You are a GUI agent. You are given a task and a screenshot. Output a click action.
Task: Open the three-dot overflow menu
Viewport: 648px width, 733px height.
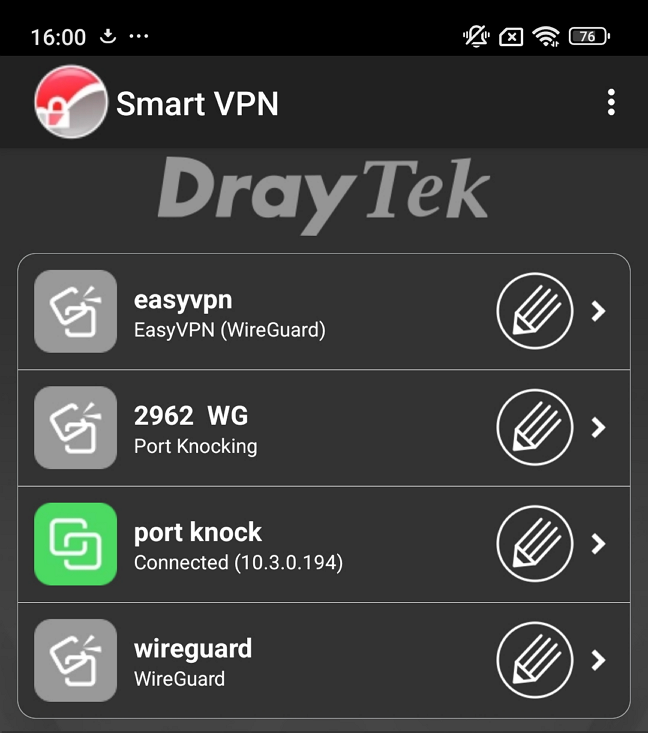coord(610,102)
